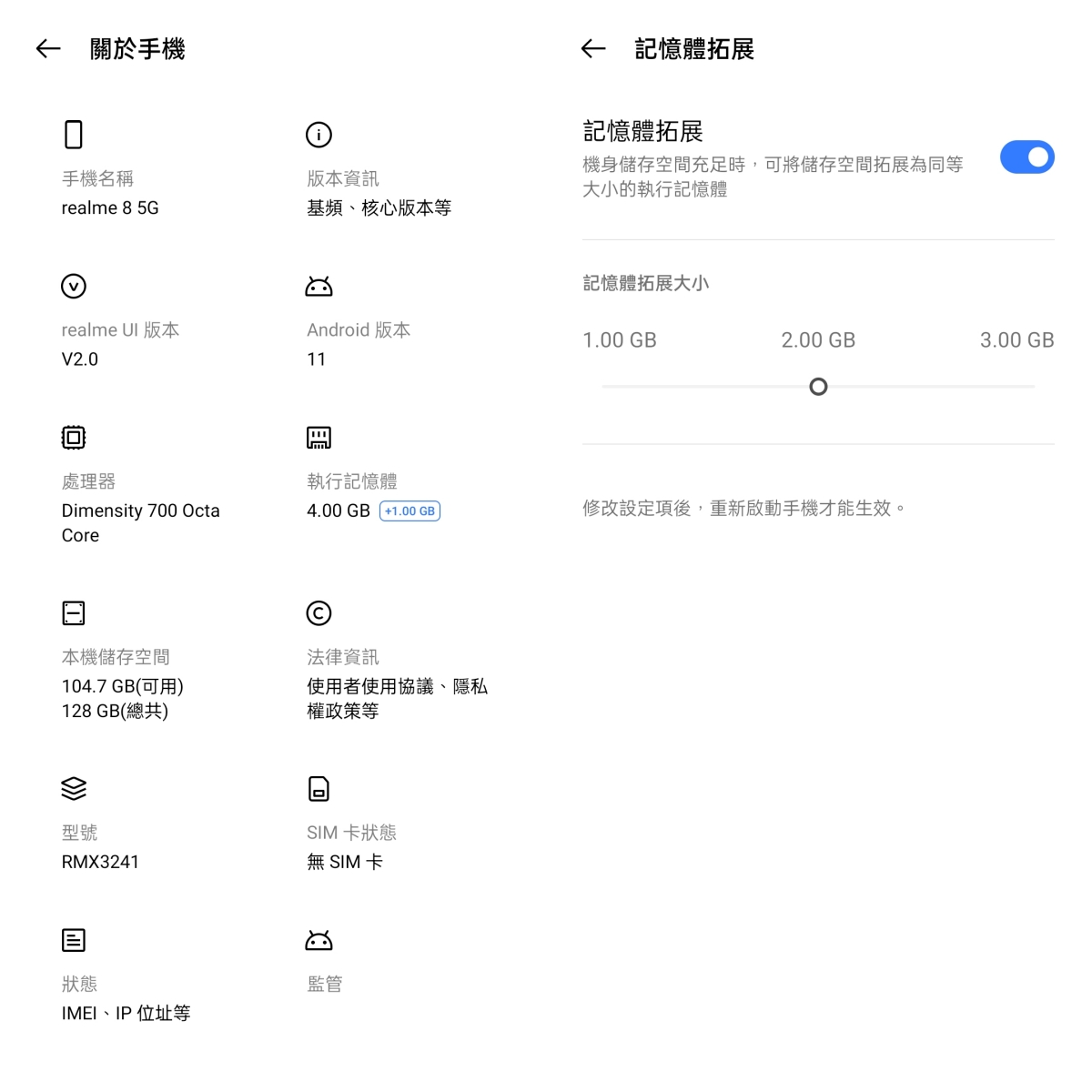Open the phone name realme 8 5G

coord(109,191)
